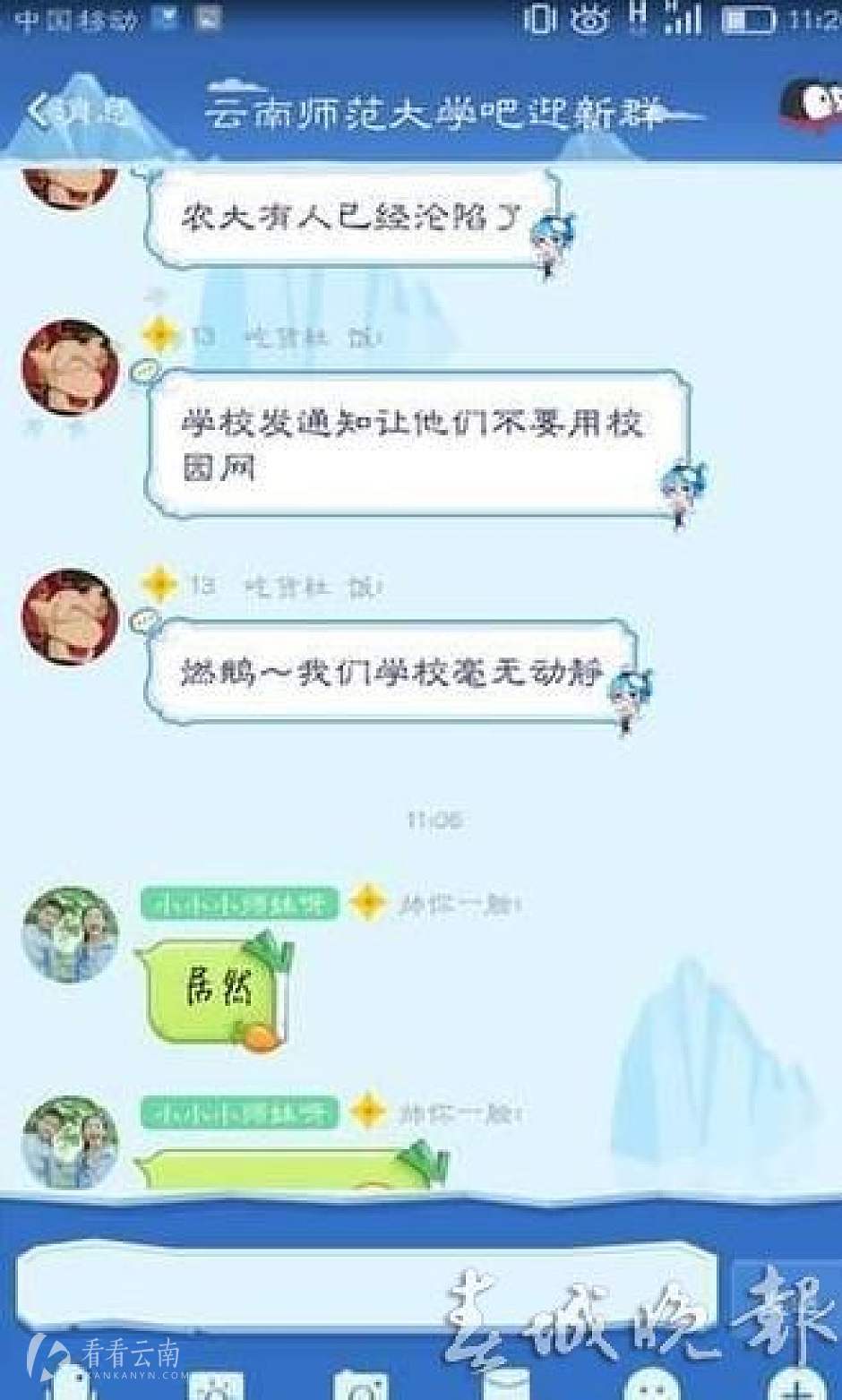Open avatar of user who sent 居然
The image size is (842, 1400).
click(70, 934)
